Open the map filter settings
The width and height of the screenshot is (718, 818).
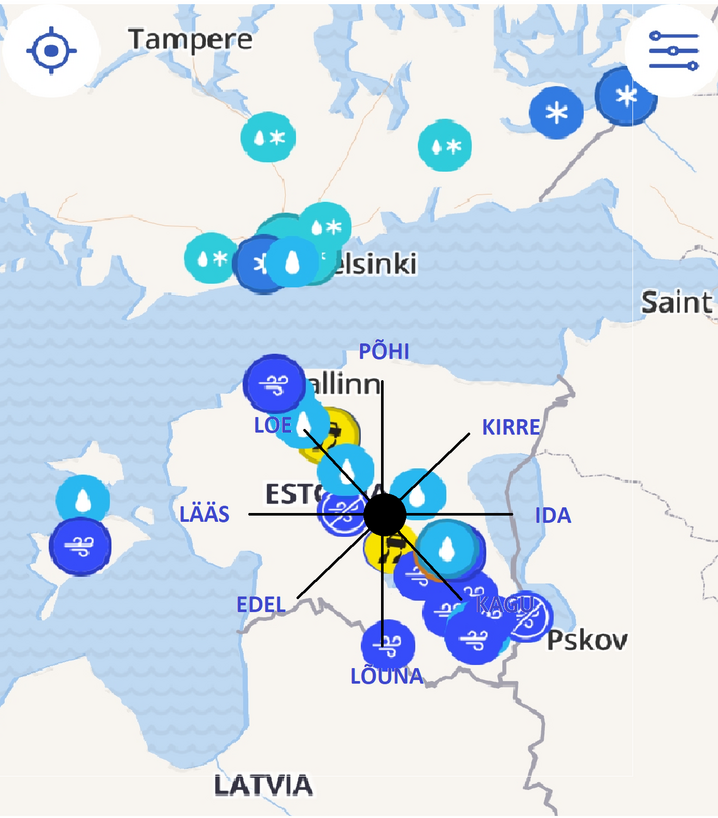tap(673, 50)
